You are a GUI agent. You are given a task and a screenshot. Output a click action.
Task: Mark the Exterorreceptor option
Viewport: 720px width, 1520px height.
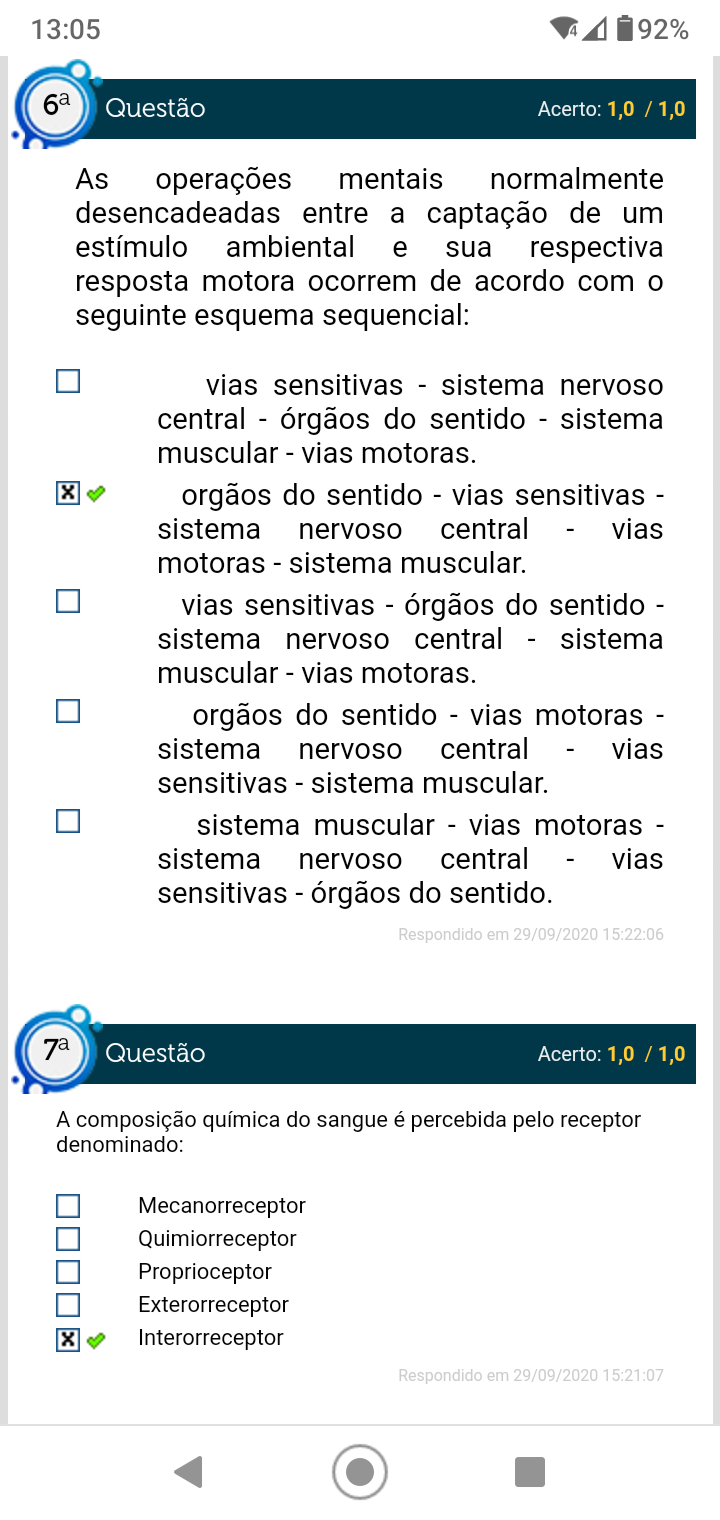[x=68, y=1305]
